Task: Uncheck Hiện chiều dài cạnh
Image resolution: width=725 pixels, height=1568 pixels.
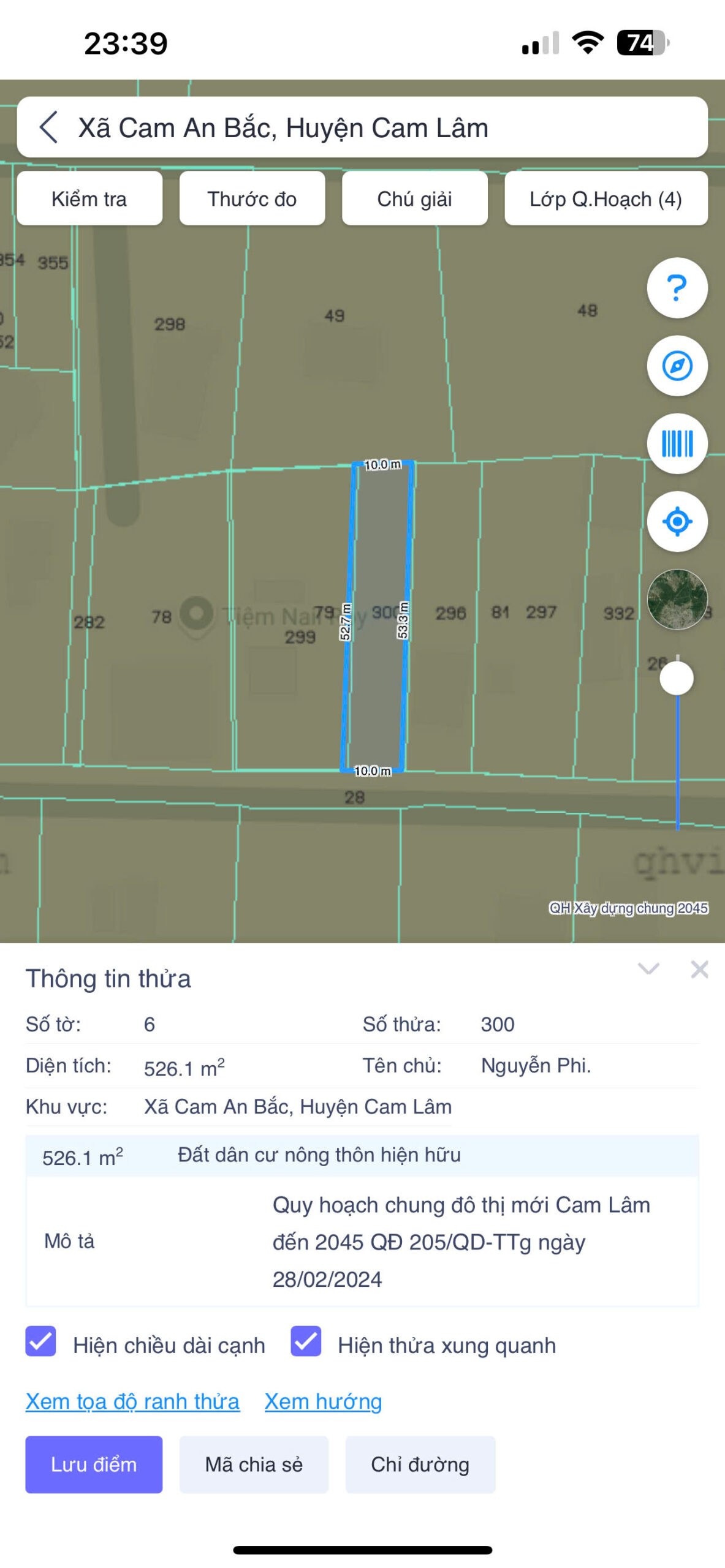Action: [41, 1341]
